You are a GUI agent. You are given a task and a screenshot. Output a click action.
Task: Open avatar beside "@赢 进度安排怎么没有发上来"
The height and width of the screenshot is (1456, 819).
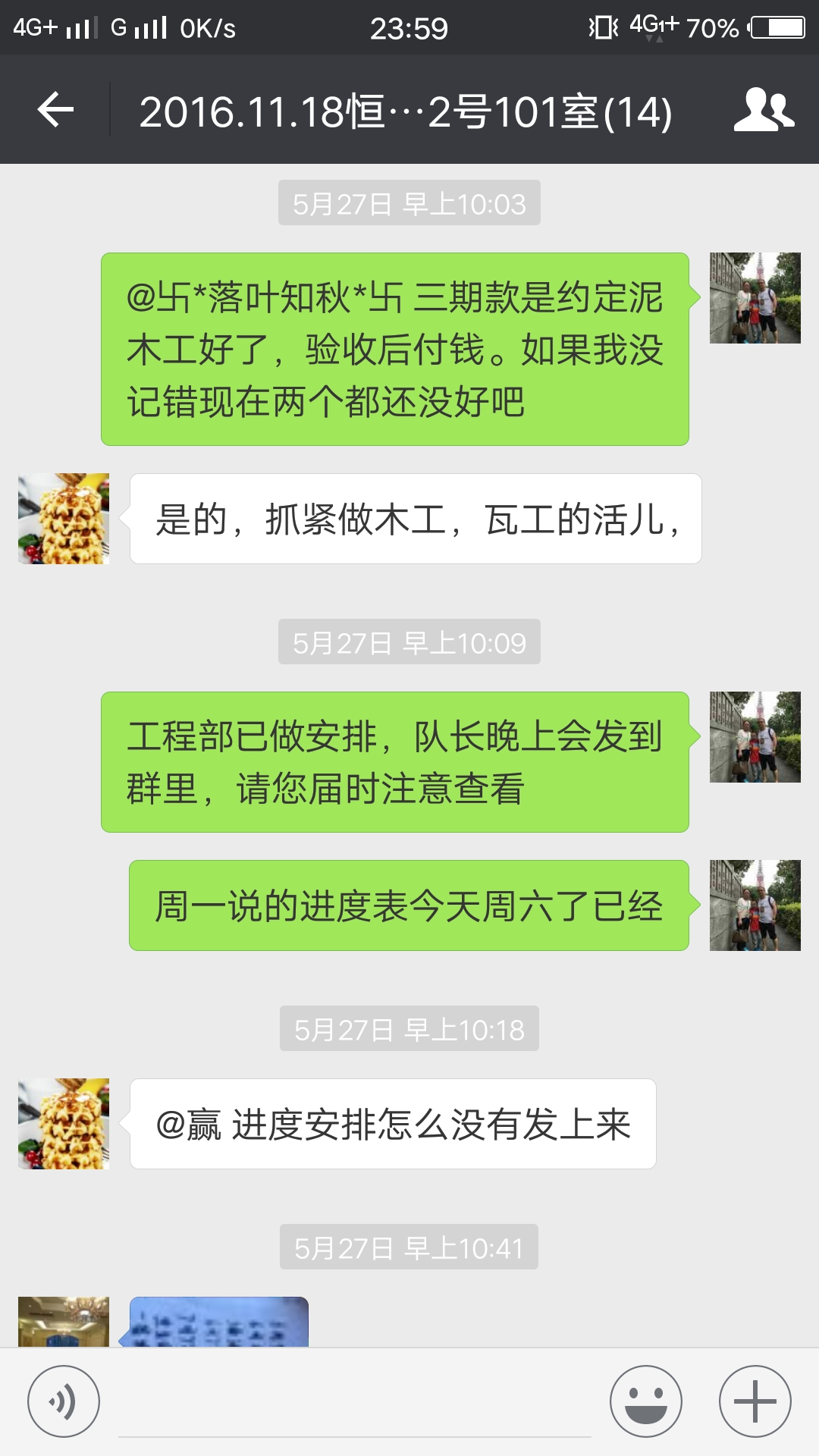pos(64,1124)
